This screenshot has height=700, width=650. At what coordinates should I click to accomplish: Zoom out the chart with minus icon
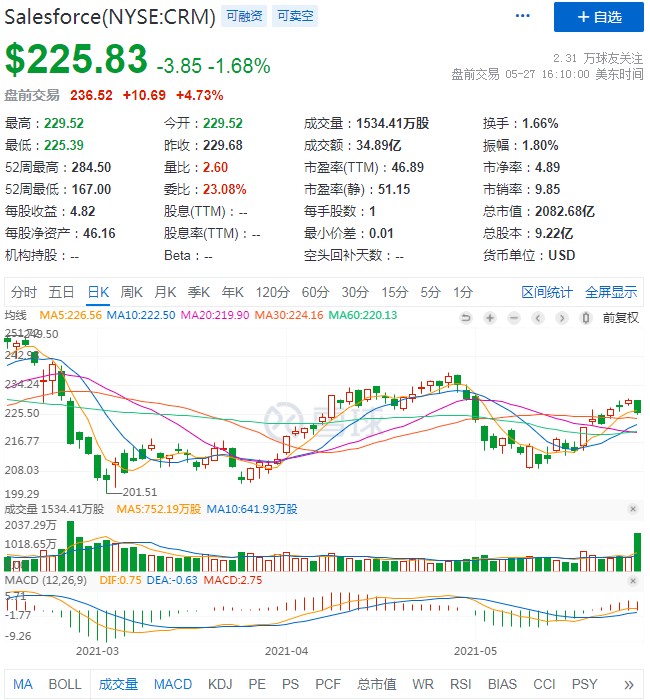514,317
